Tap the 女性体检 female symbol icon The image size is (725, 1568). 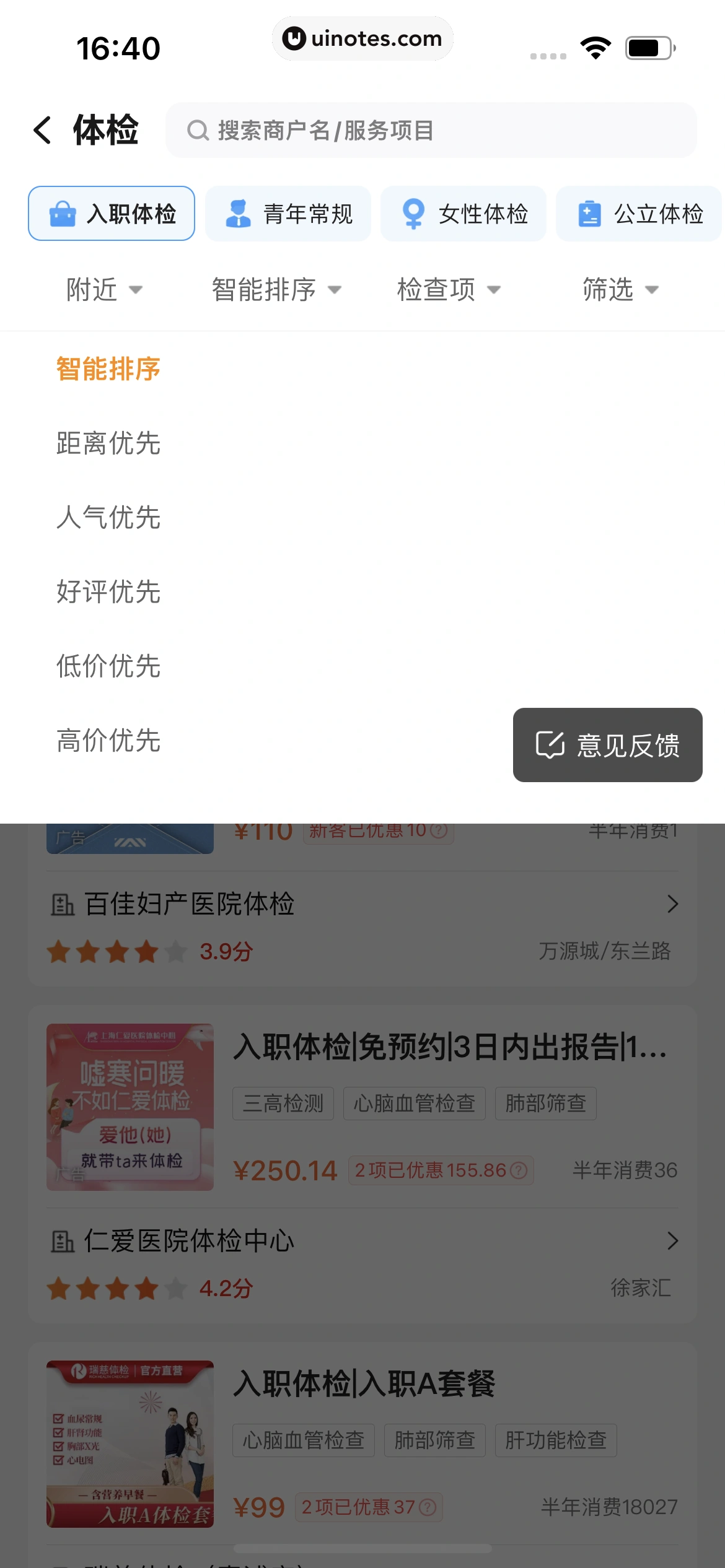click(x=413, y=213)
